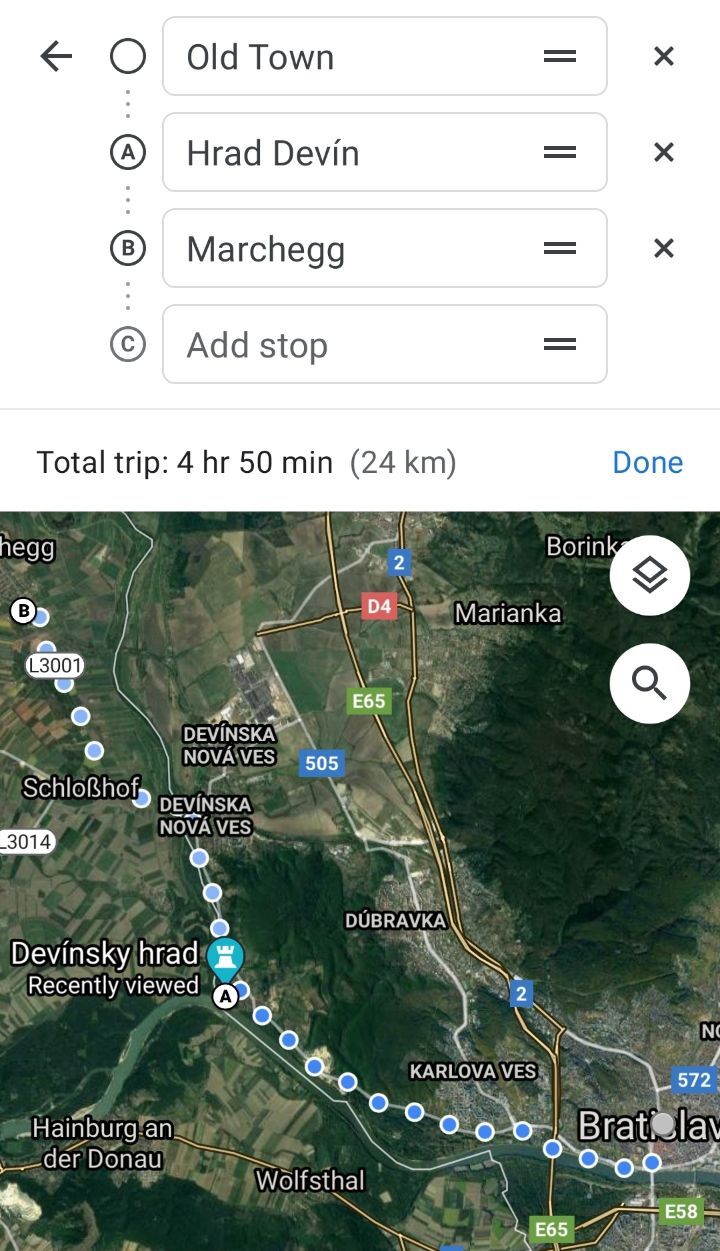Screen dimensions: 720x1251
Task: Edit the Marchegg stop field
Action: pyautogui.click(x=350, y=249)
